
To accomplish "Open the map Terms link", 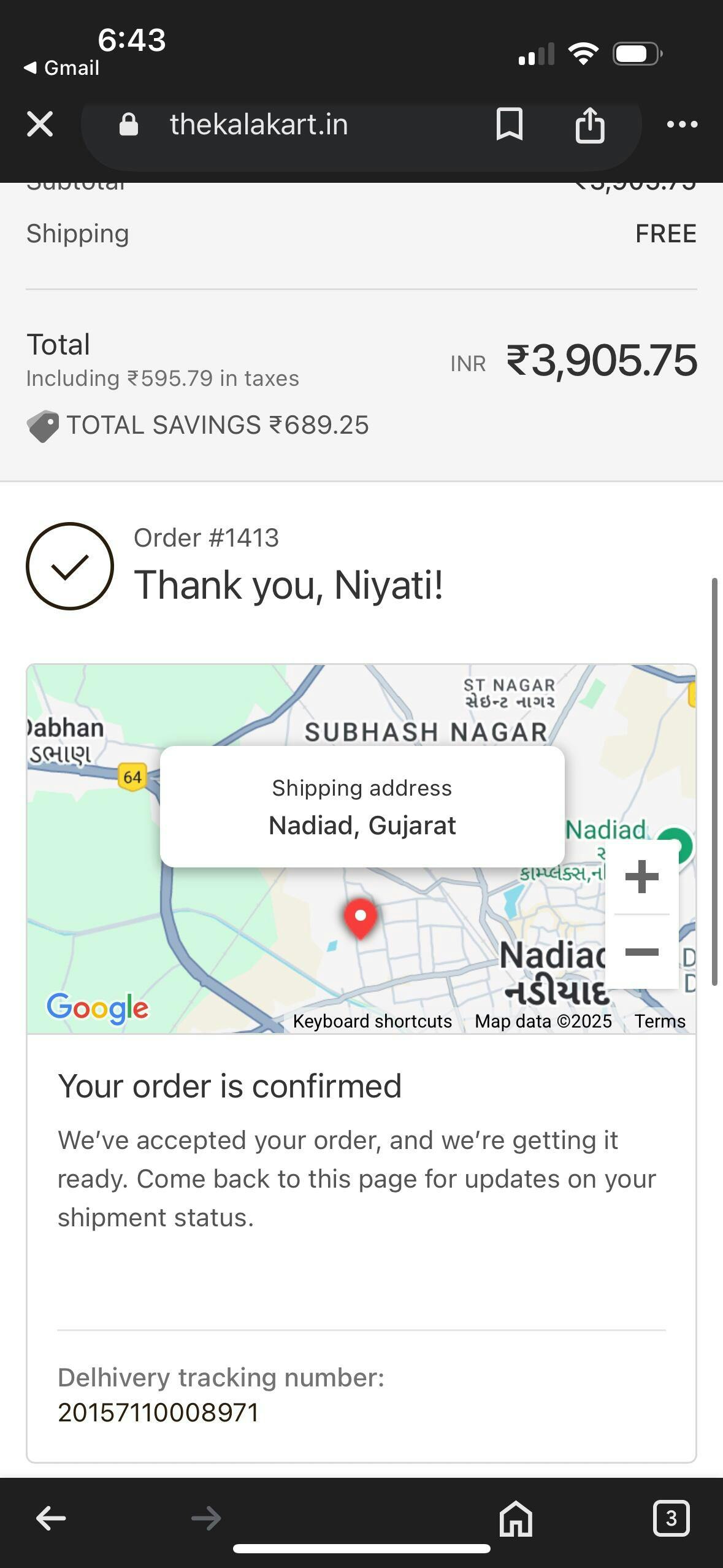I will [659, 1021].
